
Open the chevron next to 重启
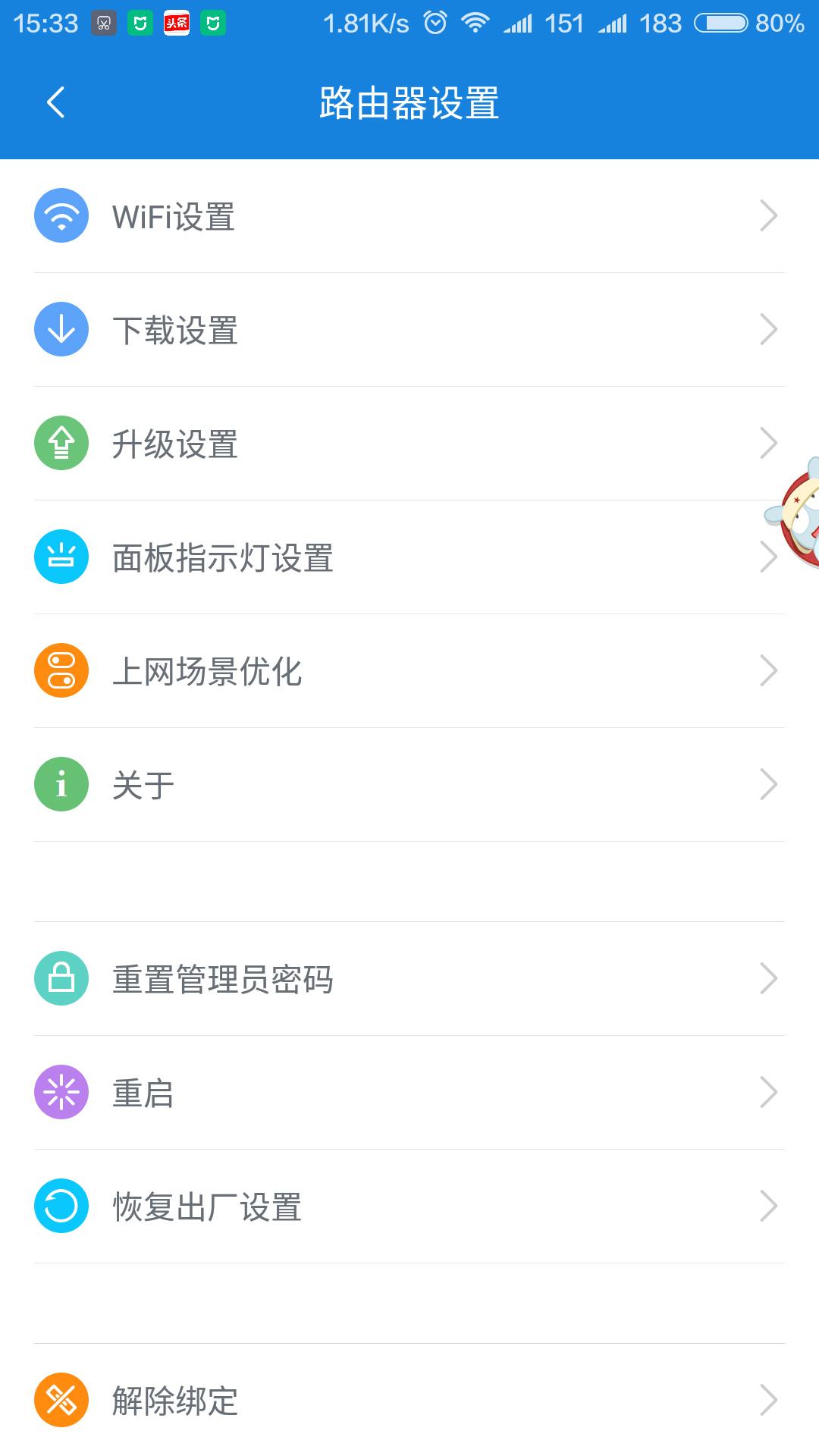769,1093
